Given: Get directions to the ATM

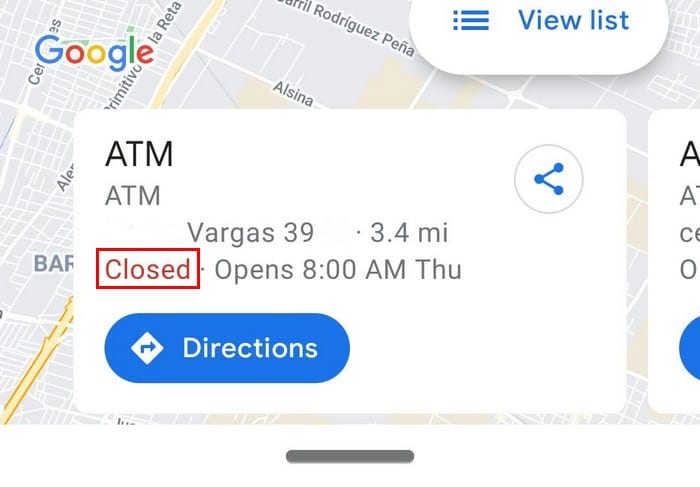Looking at the screenshot, I should point(227,348).
